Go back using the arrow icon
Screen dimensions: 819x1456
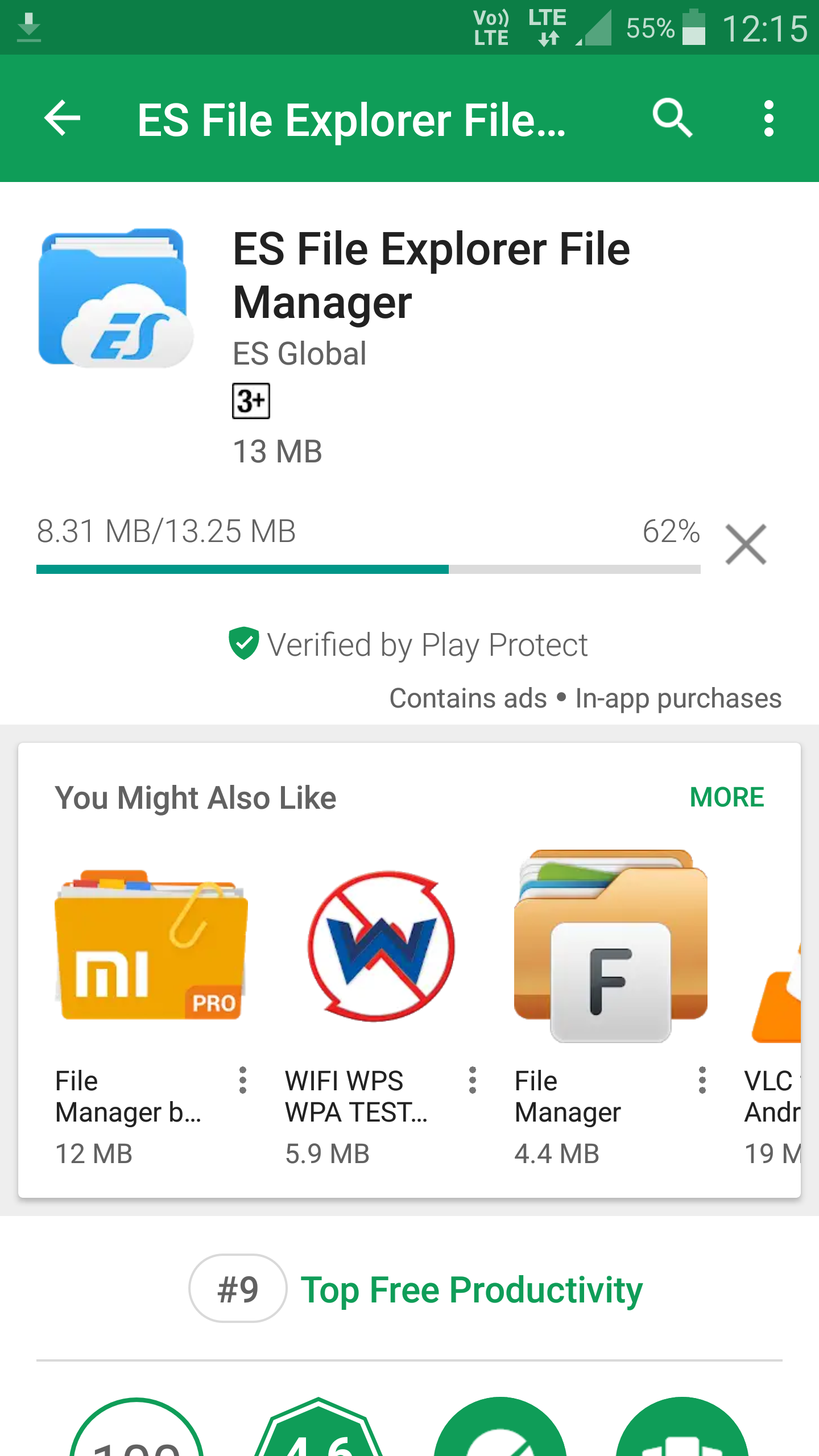(63, 118)
